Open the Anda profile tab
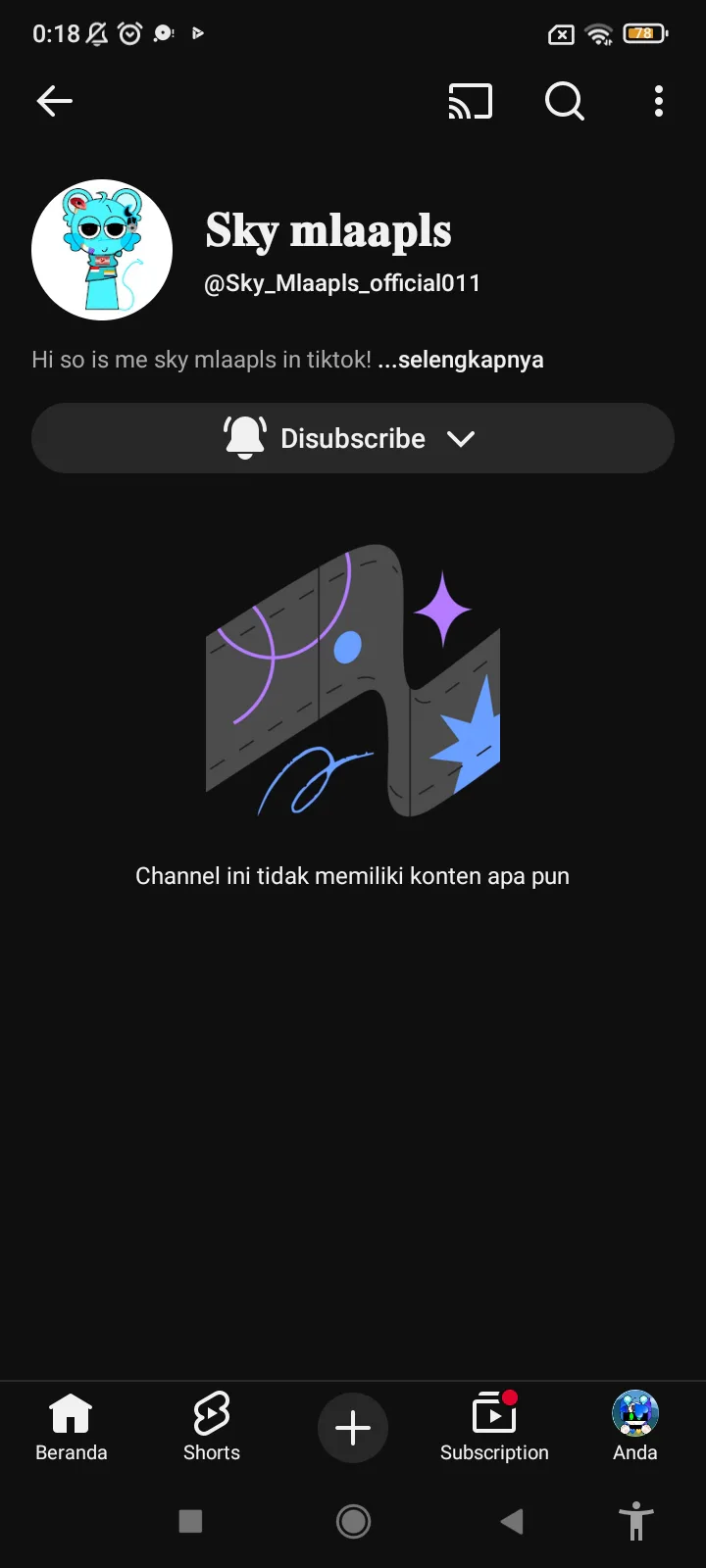Image resolution: width=706 pixels, height=1568 pixels. point(635,1427)
